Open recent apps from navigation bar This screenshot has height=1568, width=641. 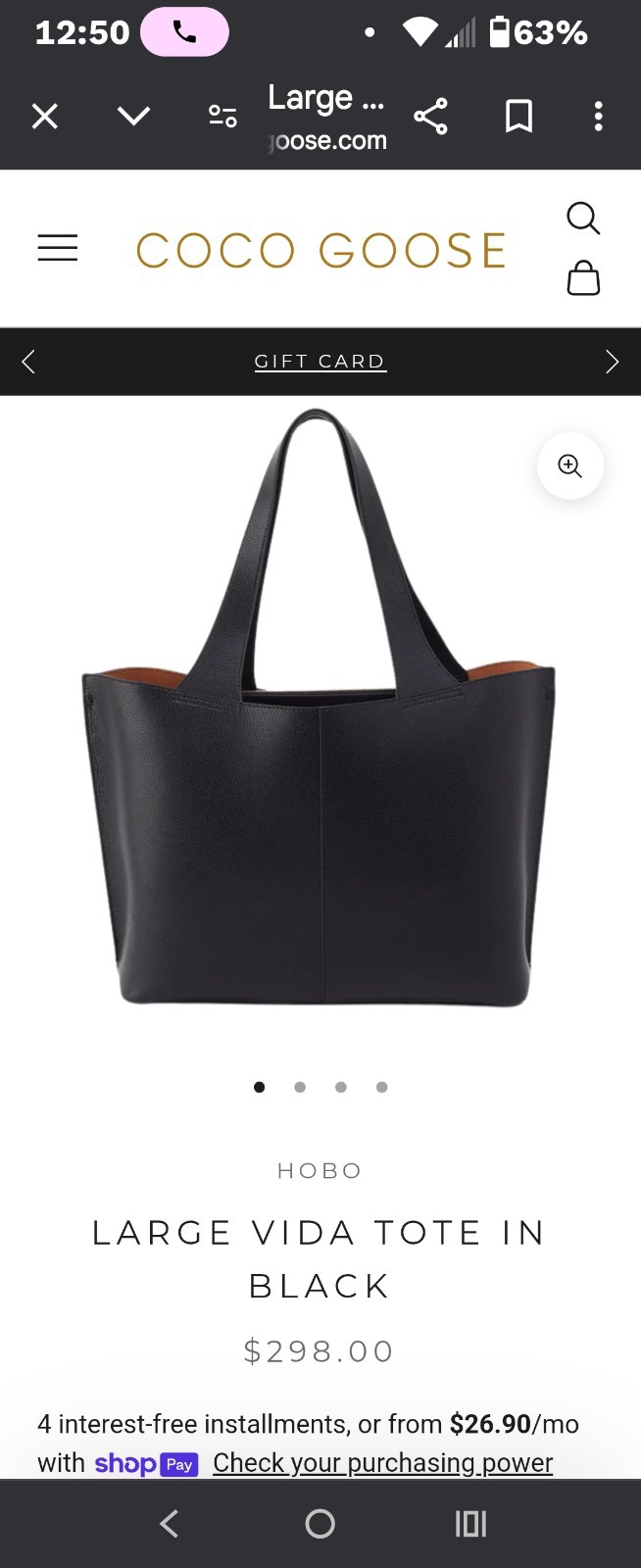(x=470, y=1524)
